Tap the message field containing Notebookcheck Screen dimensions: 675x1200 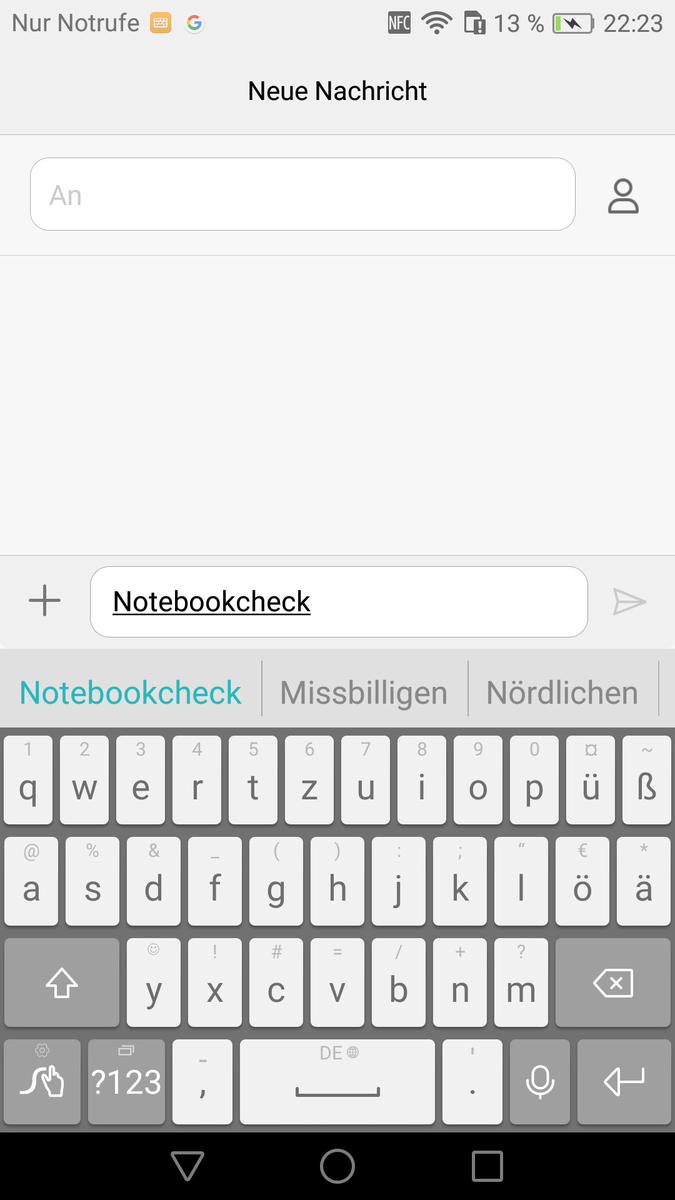(338, 602)
